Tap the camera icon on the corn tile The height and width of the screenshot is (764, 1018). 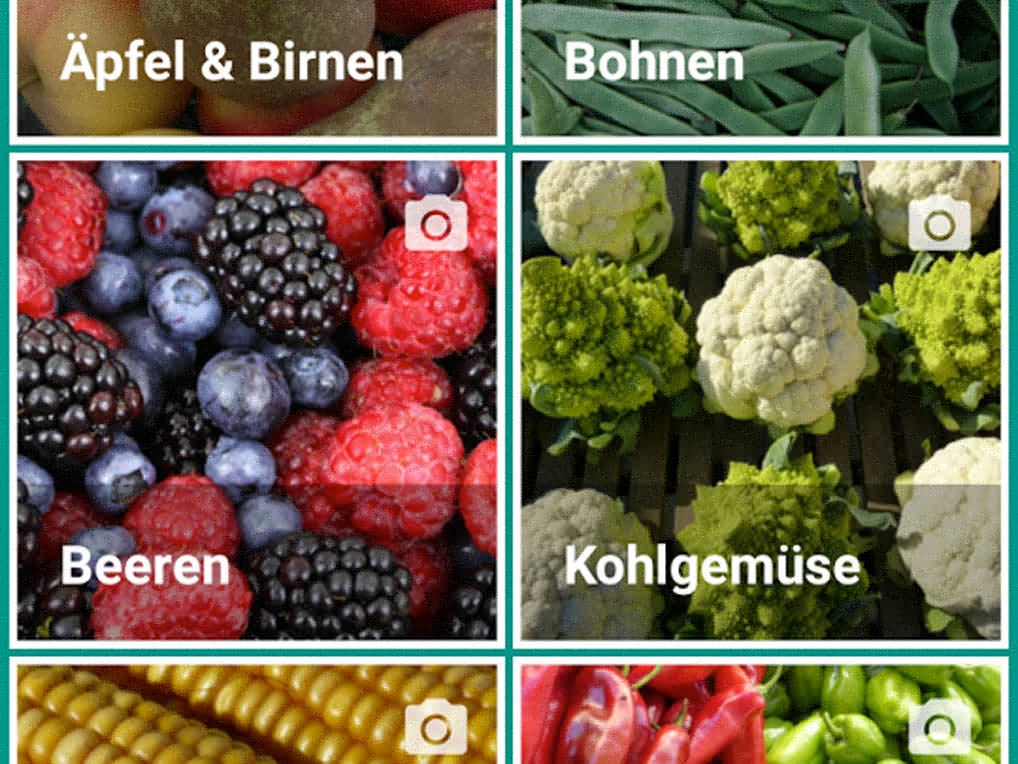(436, 728)
